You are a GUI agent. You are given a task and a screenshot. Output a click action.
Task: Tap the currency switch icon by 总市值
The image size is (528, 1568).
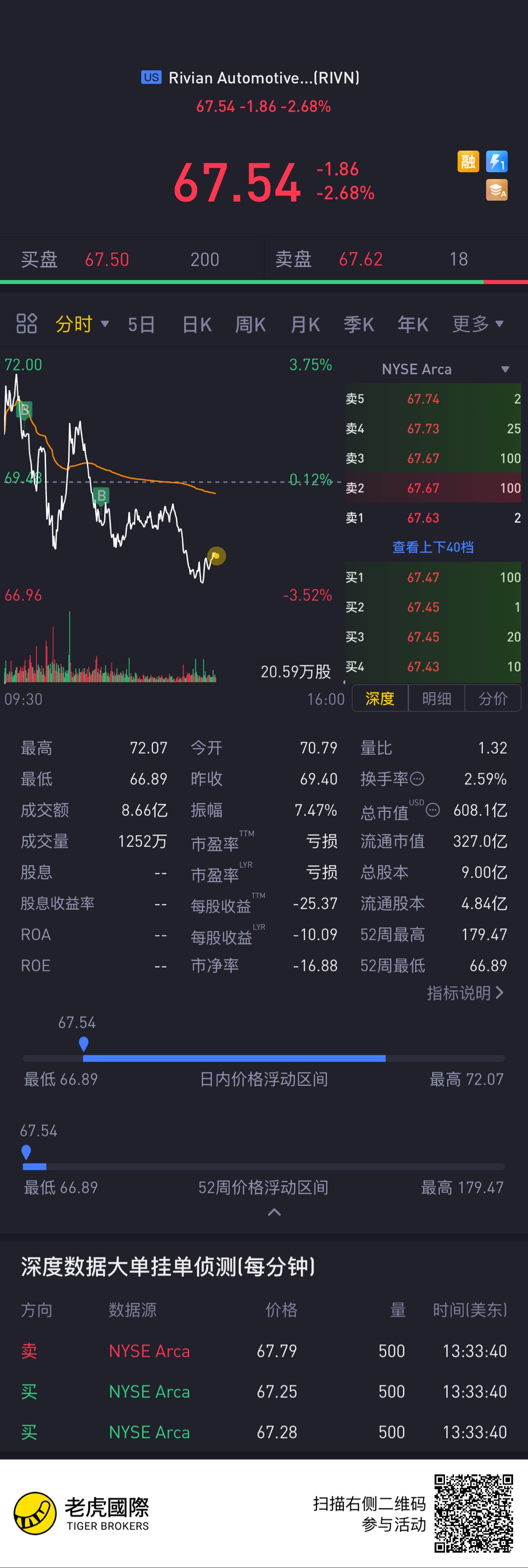click(x=432, y=810)
